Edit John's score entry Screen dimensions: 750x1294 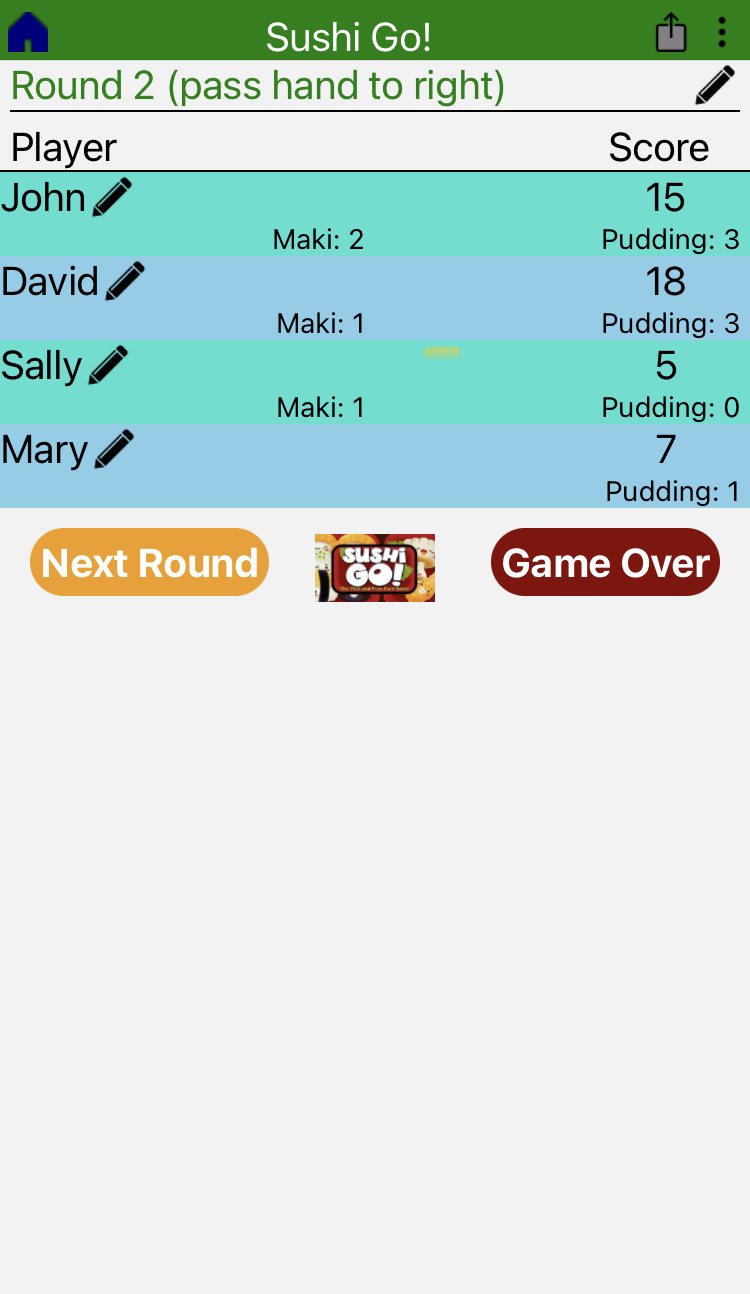point(112,197)
